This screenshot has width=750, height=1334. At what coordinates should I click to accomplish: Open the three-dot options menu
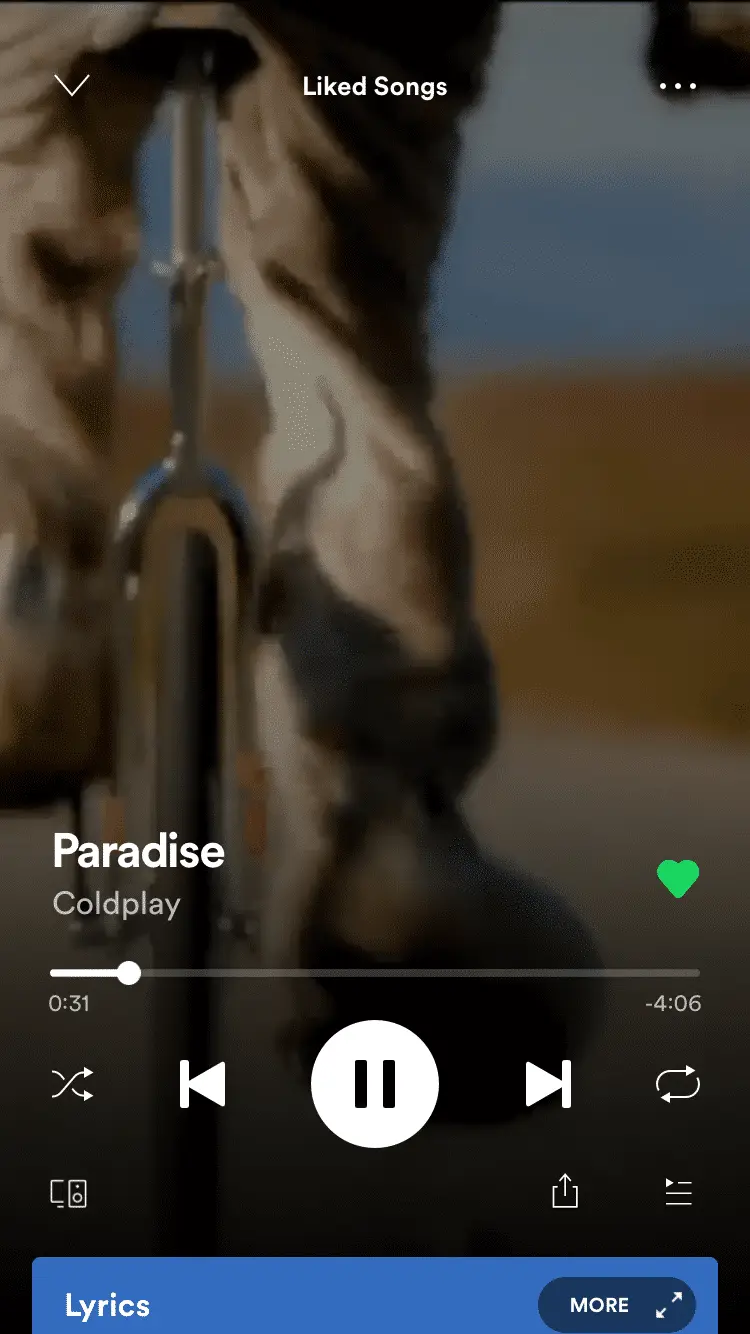click(677, 86)
